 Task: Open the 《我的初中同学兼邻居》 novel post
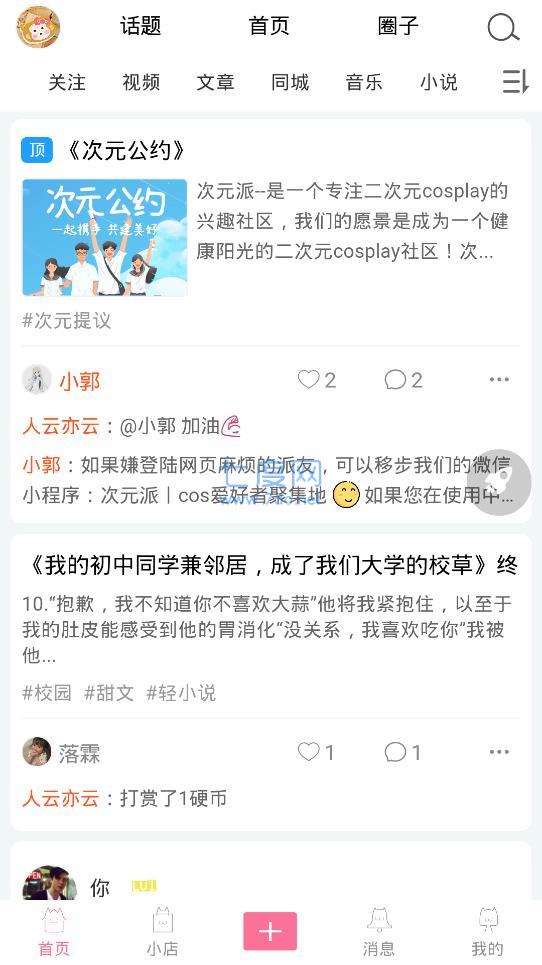[271, 564]
